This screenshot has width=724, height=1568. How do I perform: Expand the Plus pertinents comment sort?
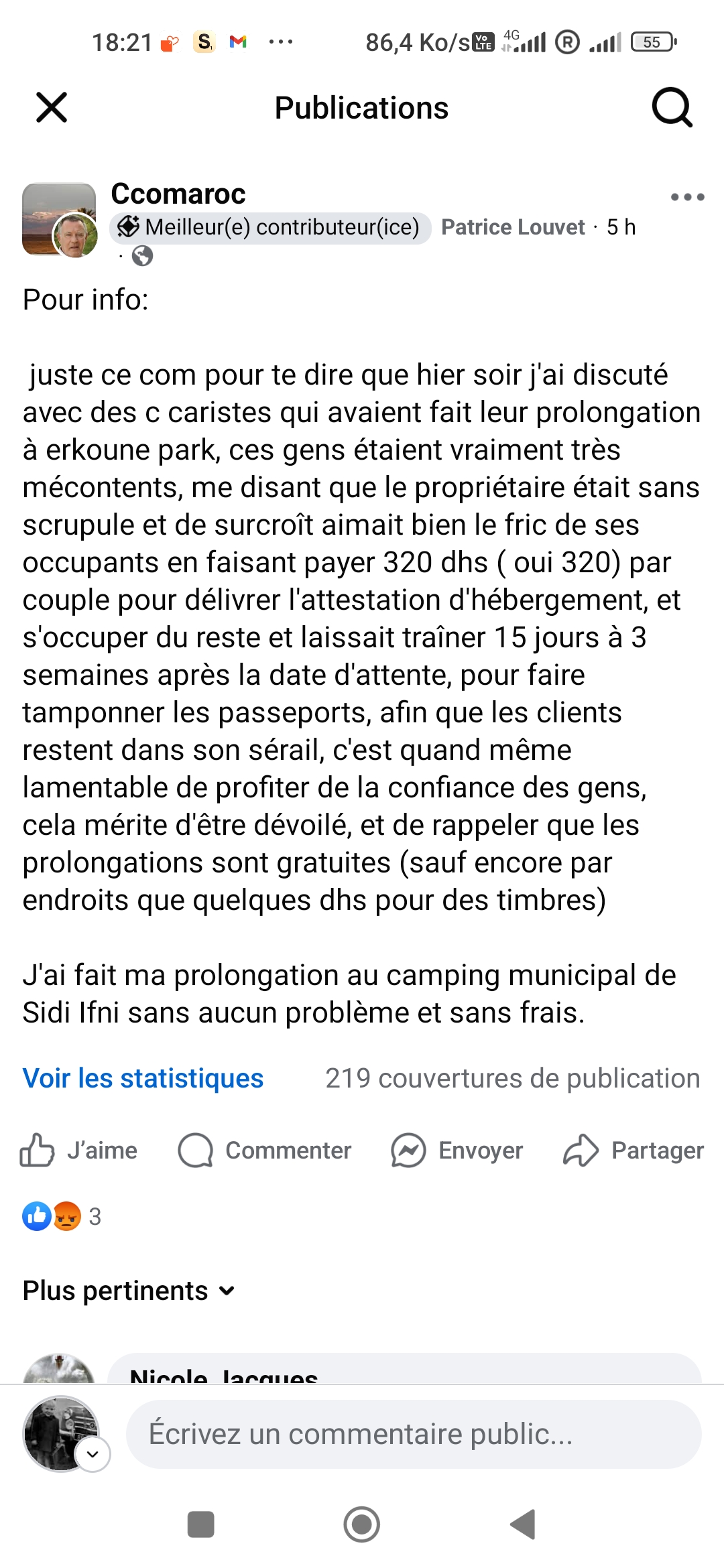click(129, 1291)
